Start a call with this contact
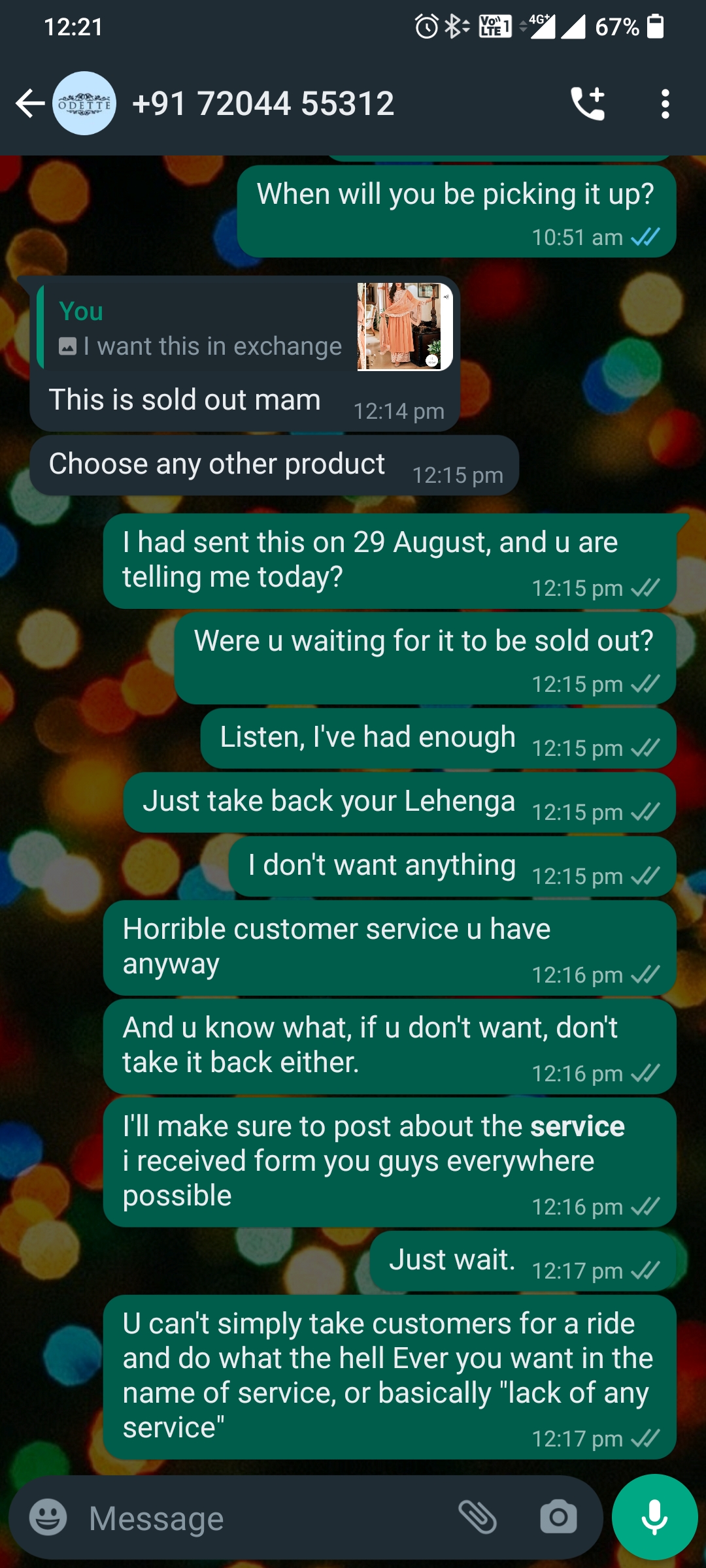This screenshot has width=706, height=1568. pos(588,104)
